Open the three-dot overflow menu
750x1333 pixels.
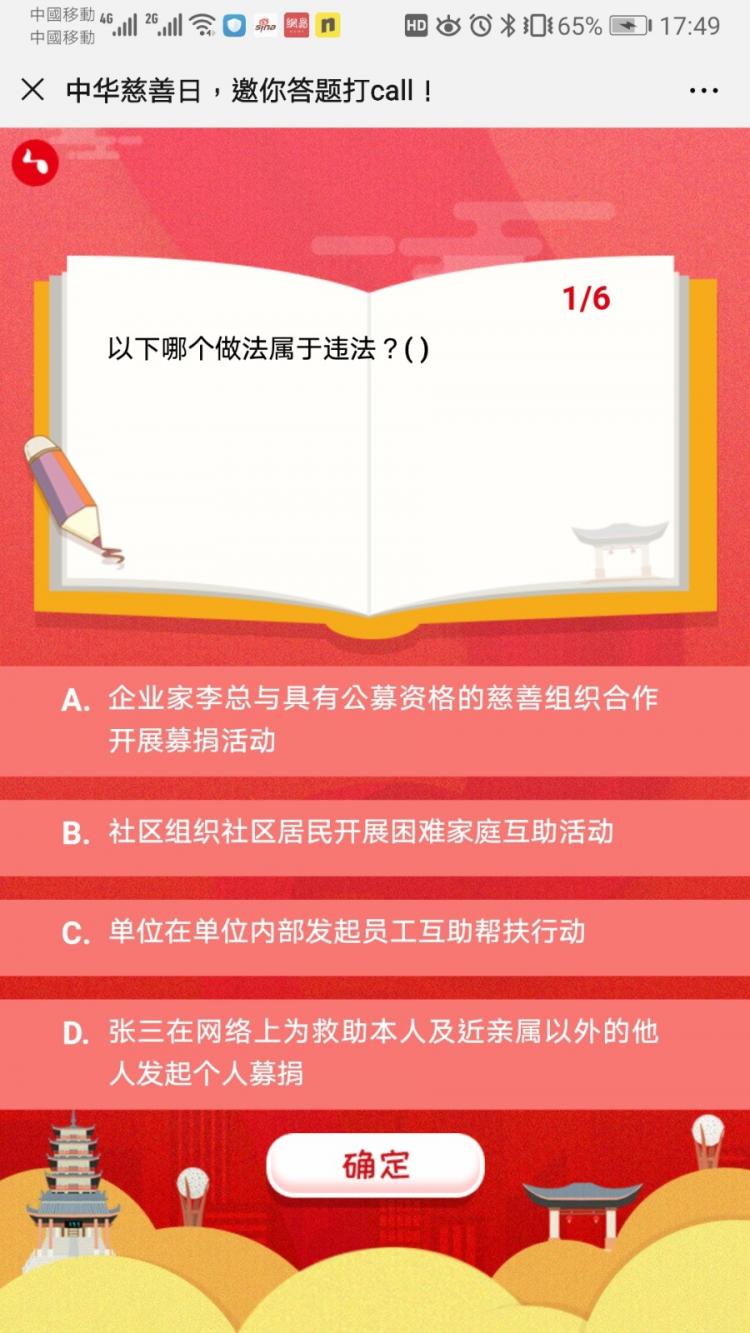704,90
